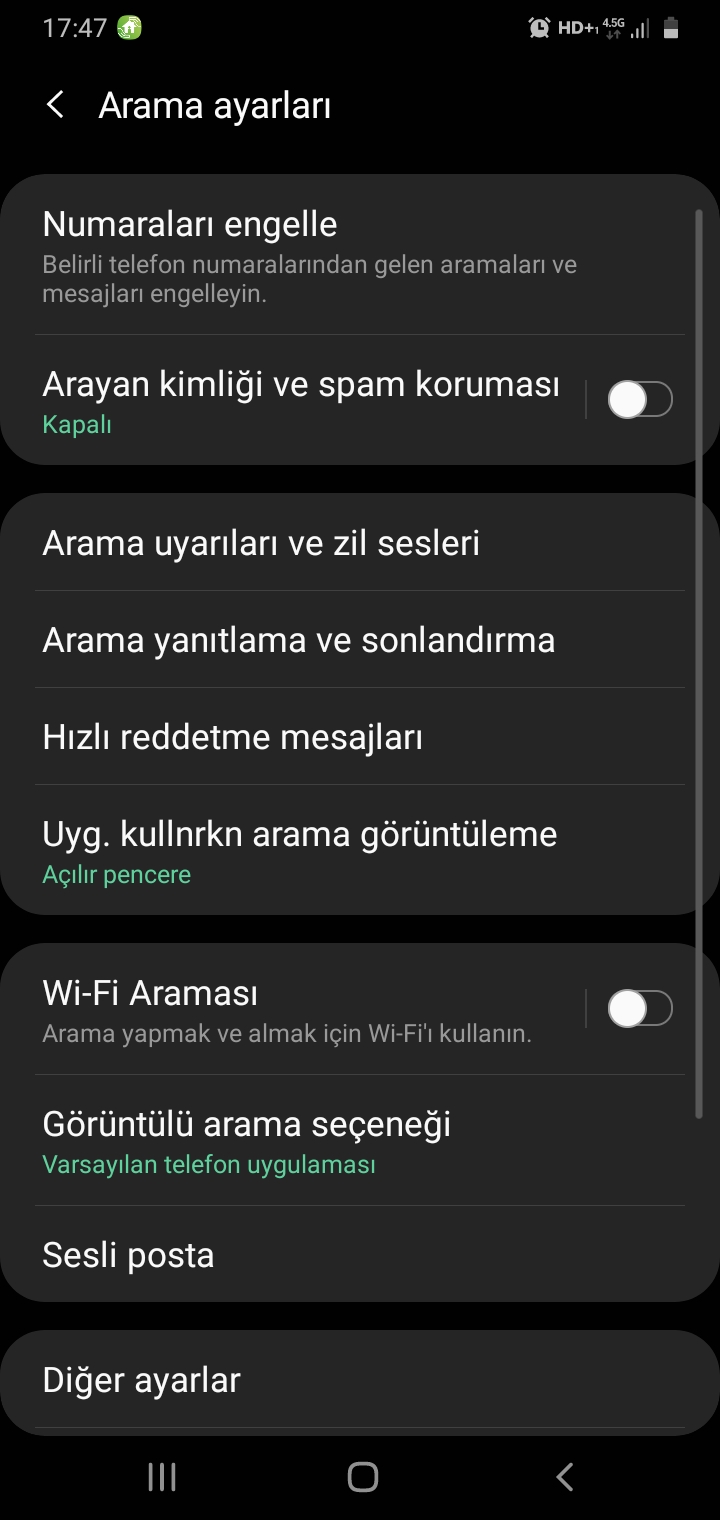Open recent apps from navigation bar

(162, 1477)
